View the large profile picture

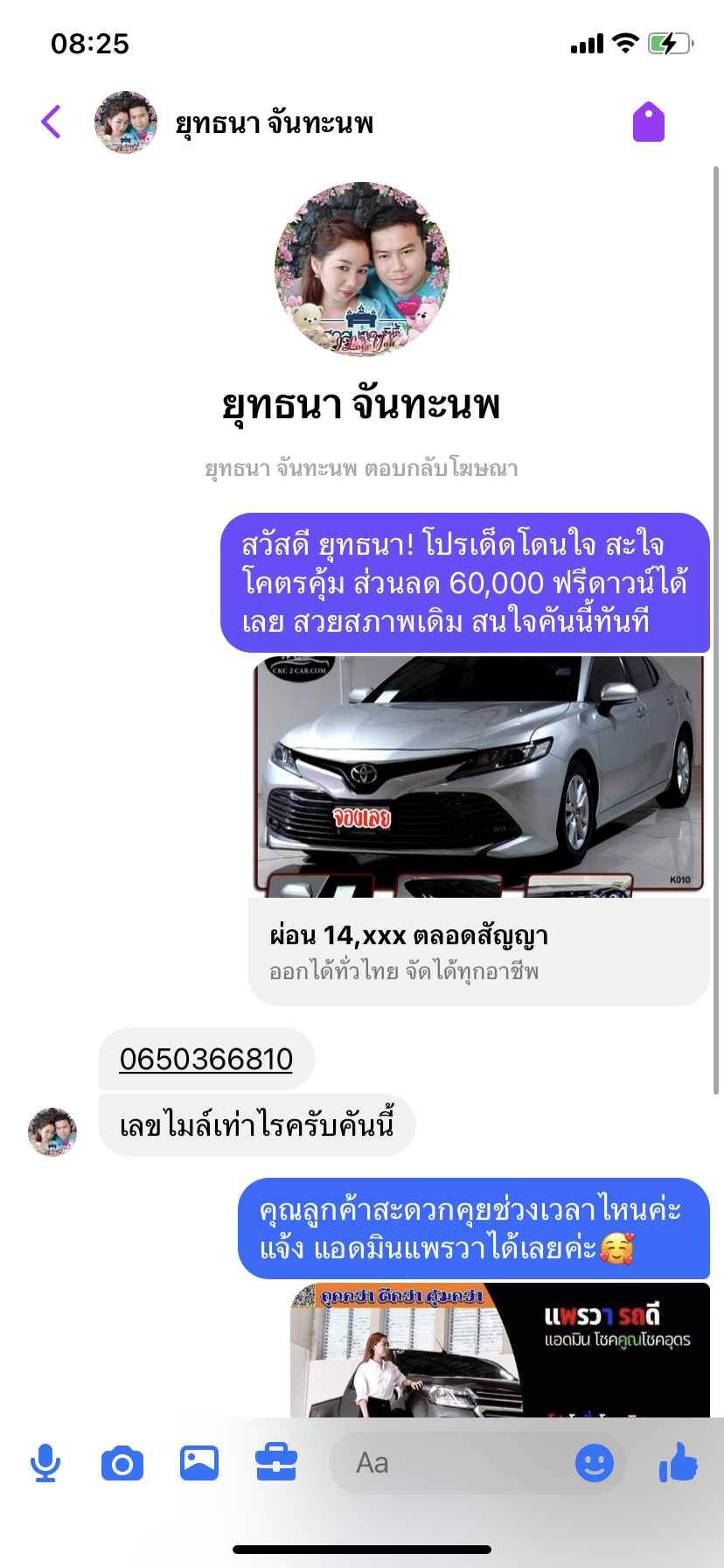362,269
